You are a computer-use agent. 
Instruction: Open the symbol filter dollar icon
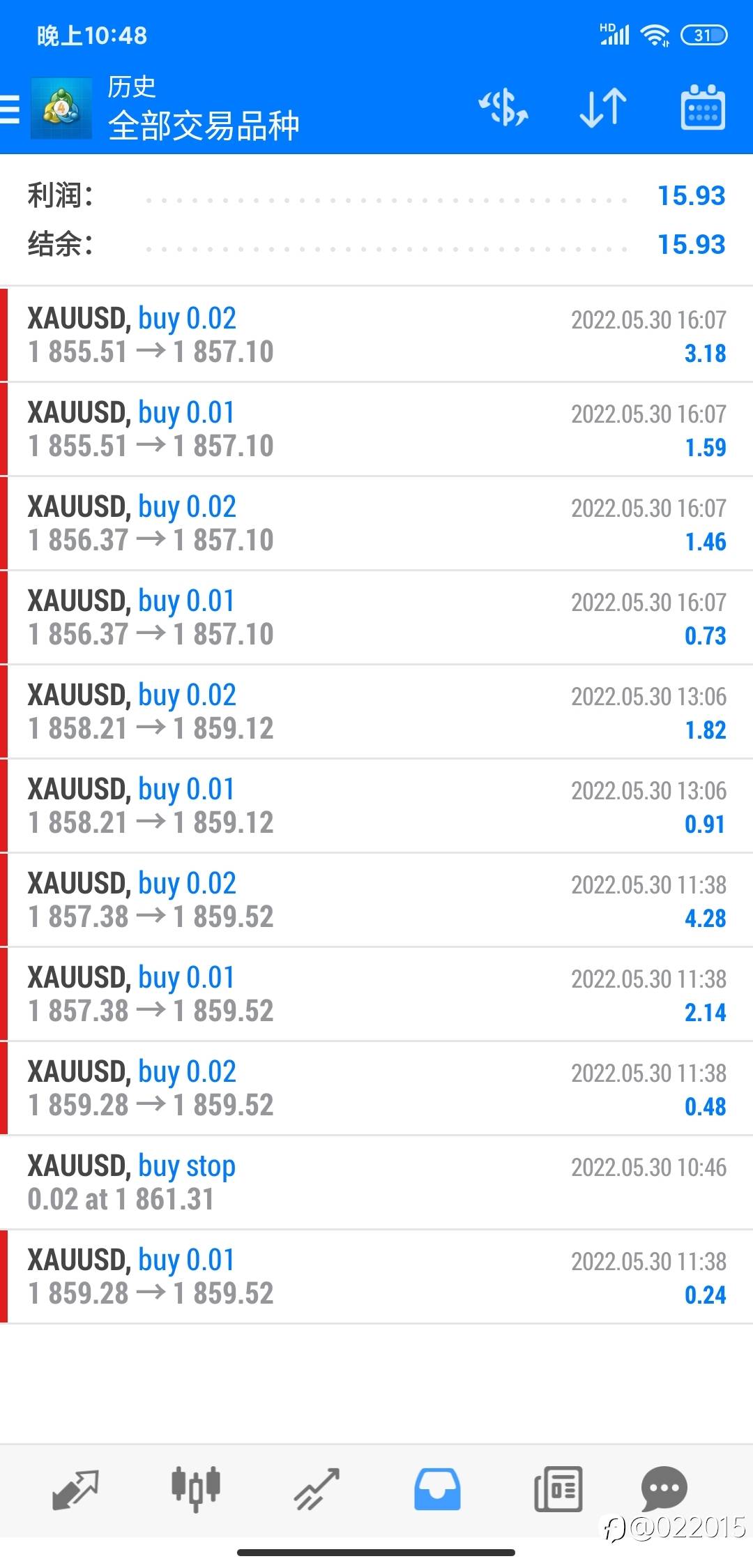(x=503, y=108)
